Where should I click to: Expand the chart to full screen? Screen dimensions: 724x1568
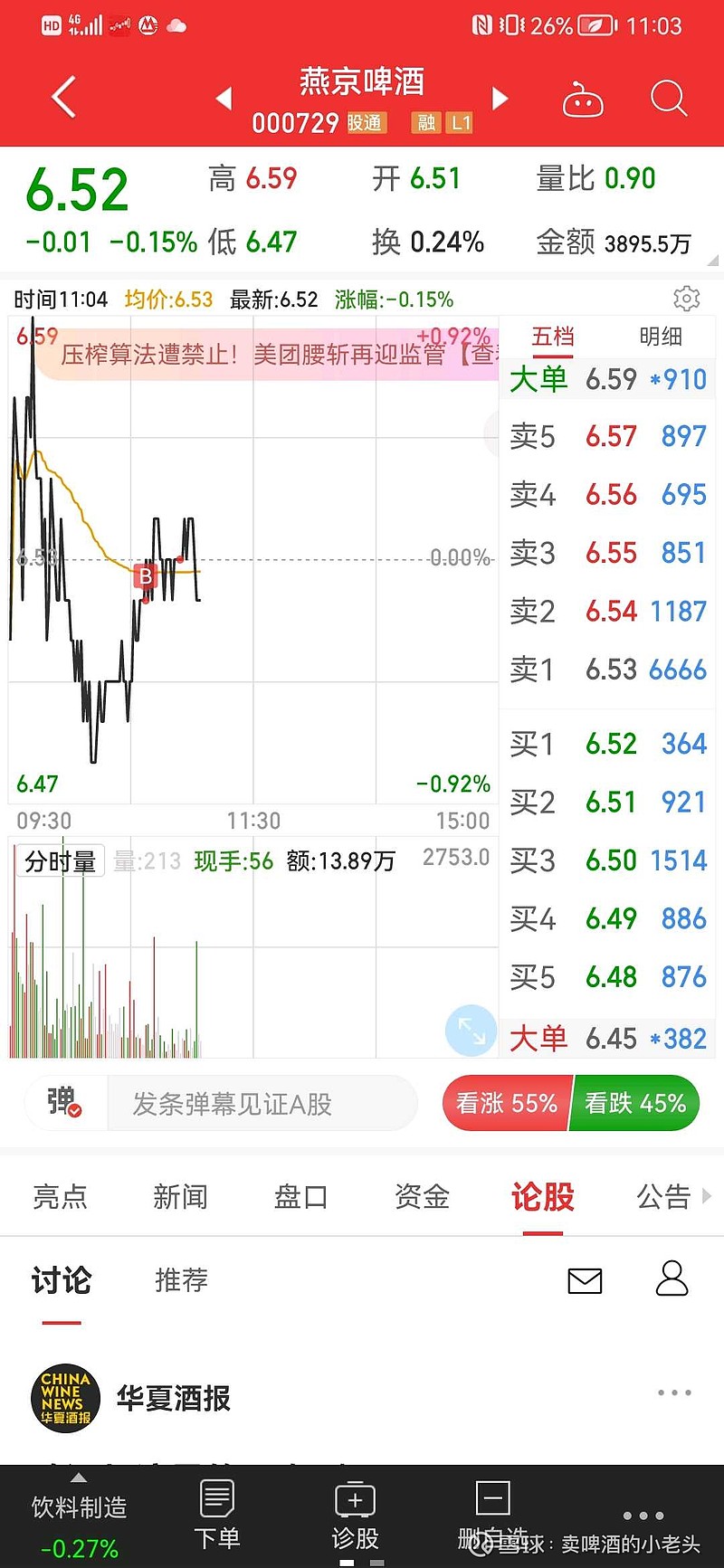(471, 1030)
